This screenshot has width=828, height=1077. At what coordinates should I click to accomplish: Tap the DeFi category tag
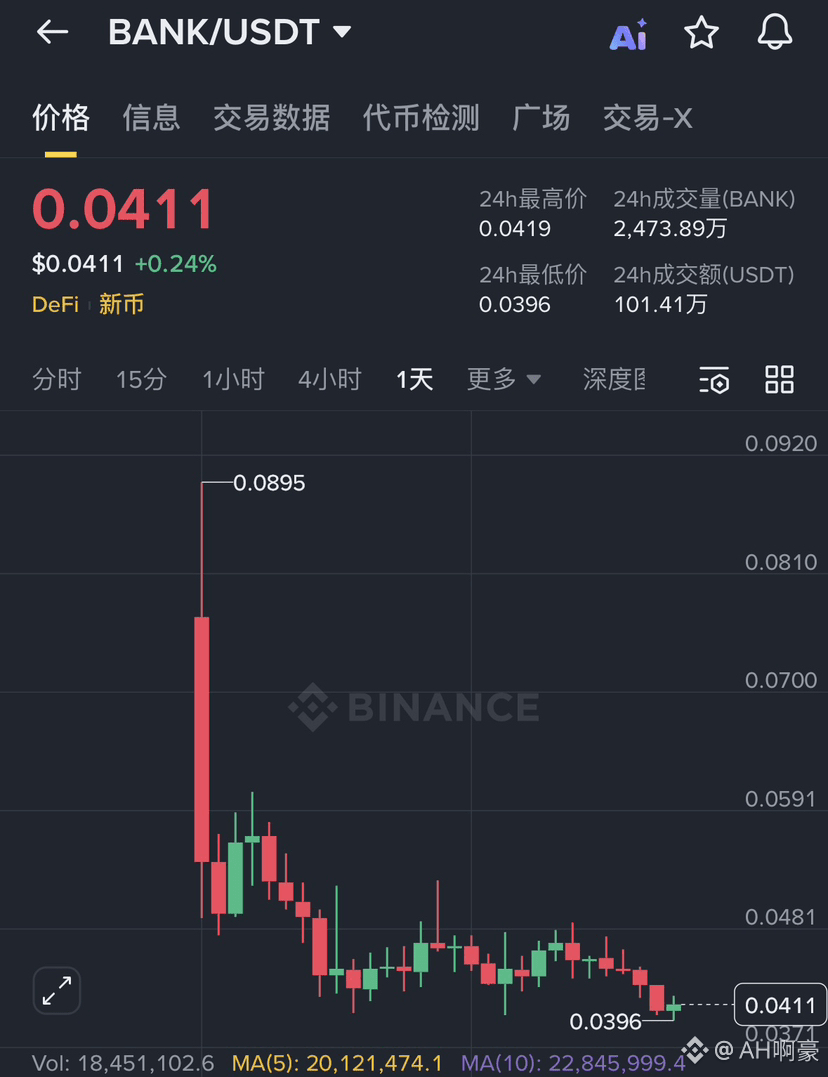(55, 304)
